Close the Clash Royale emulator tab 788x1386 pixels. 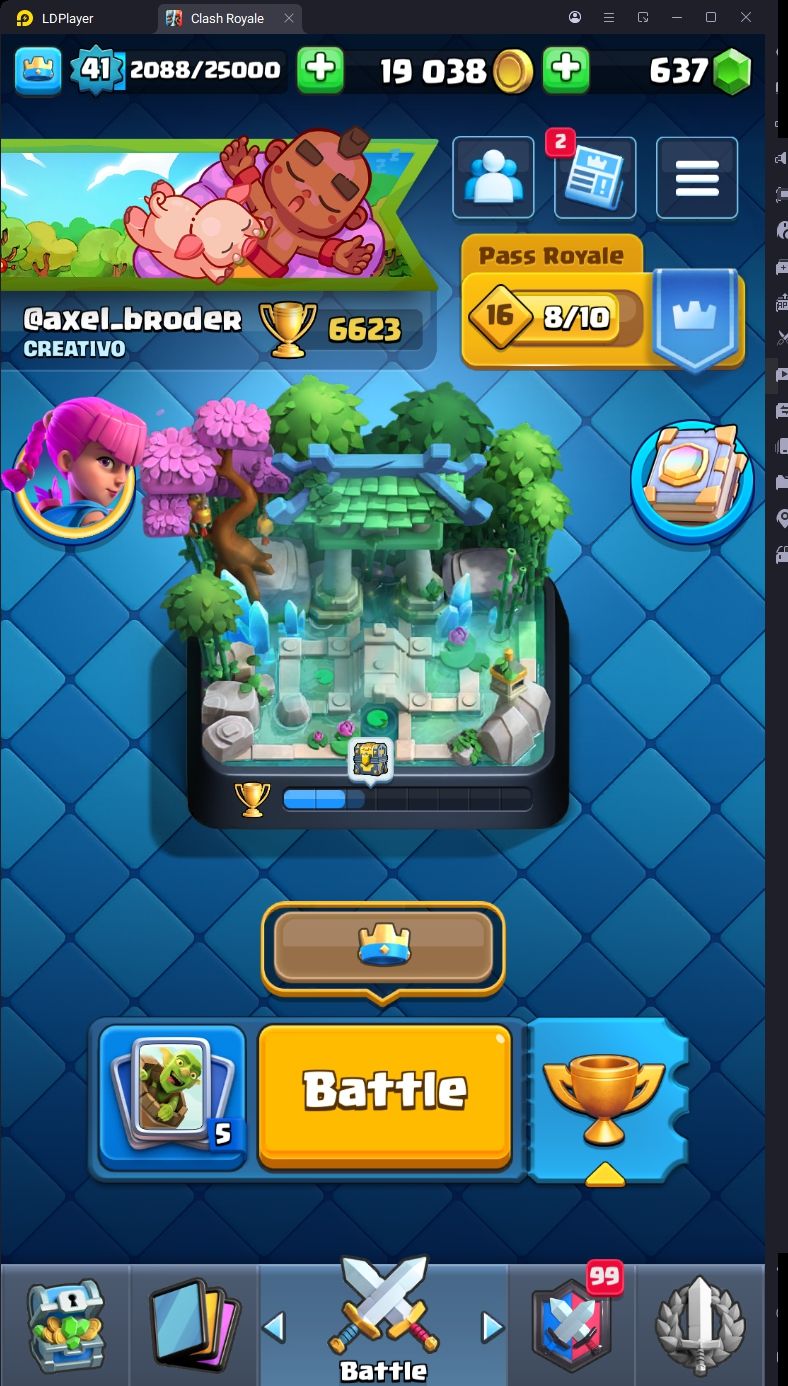289,18
